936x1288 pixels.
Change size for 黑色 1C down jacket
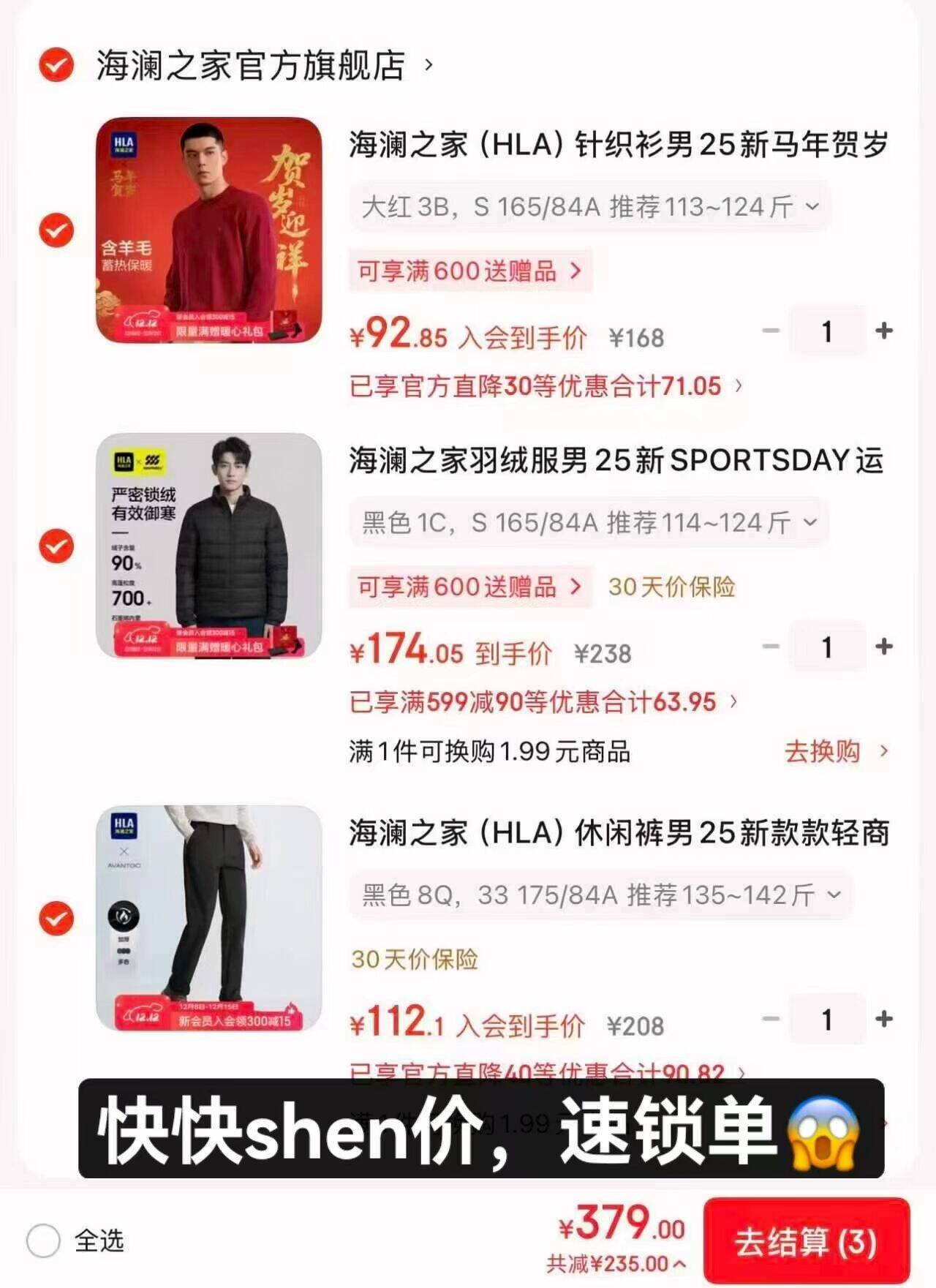[x=589, y=523]
